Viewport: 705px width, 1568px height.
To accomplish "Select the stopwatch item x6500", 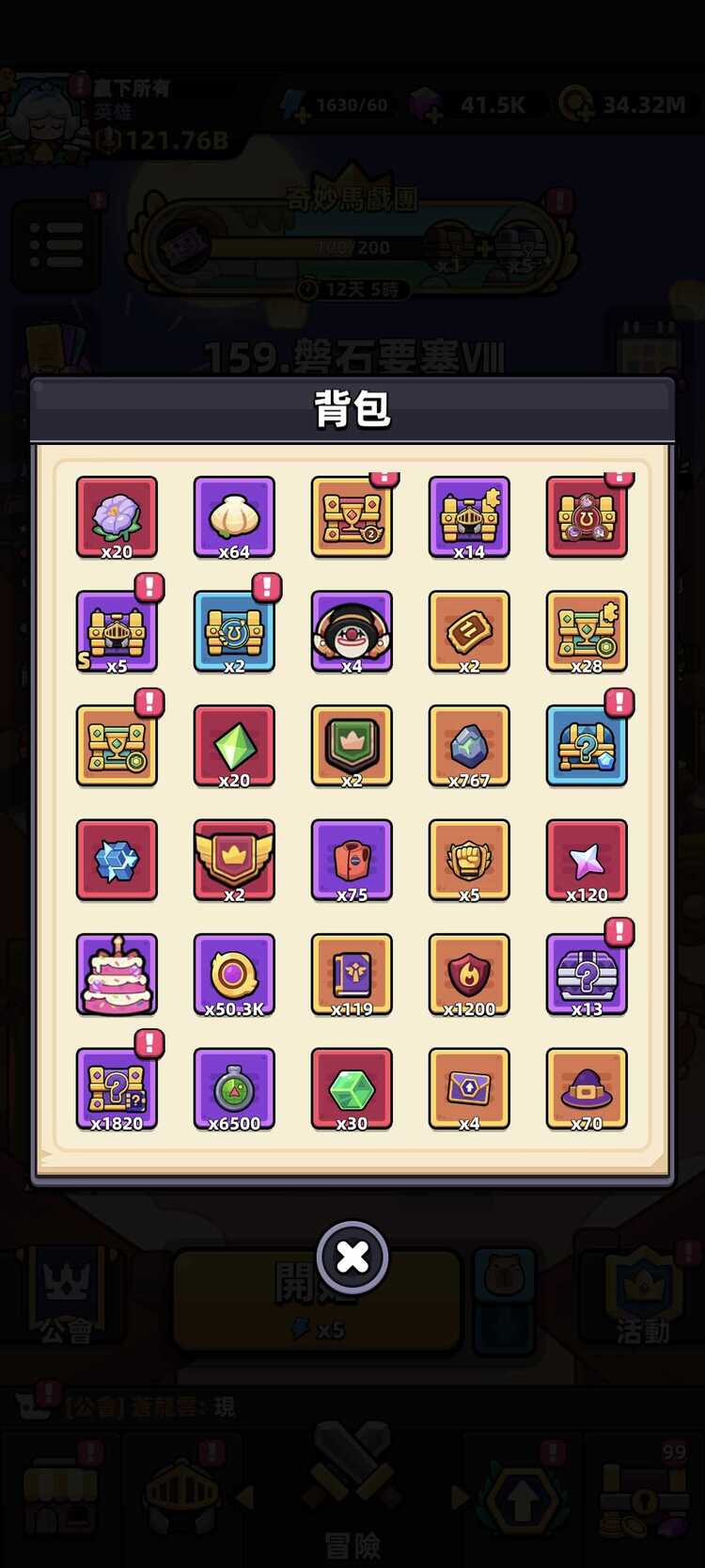I will point(234,1088).
